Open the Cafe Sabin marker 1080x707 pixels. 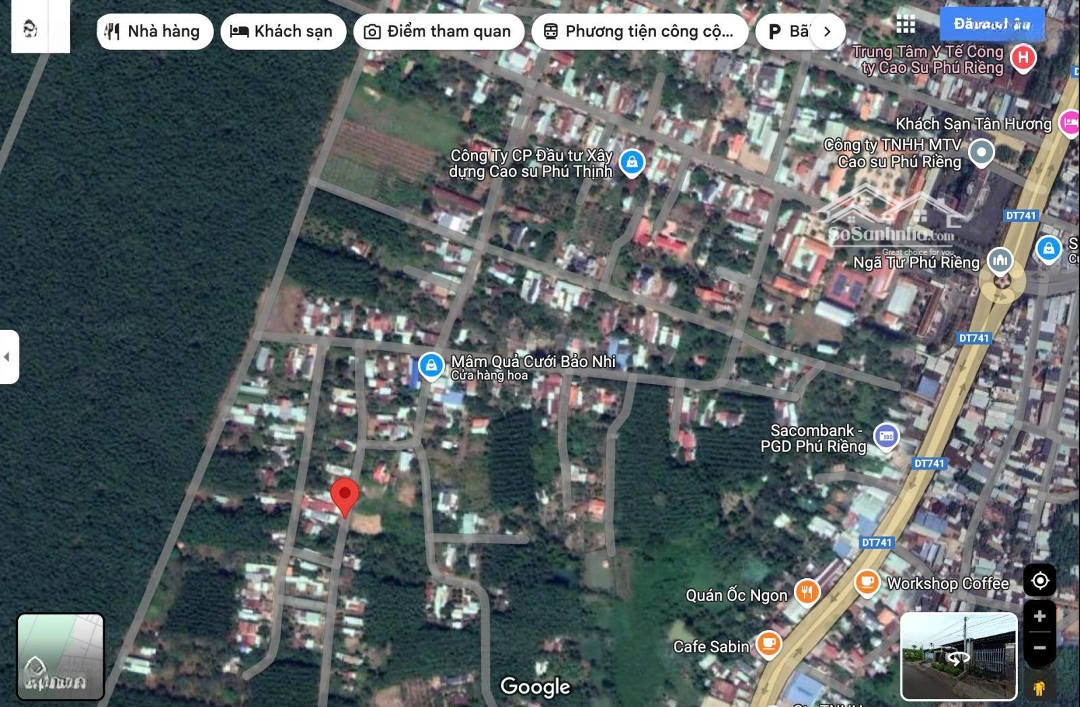tap(768, 645)
